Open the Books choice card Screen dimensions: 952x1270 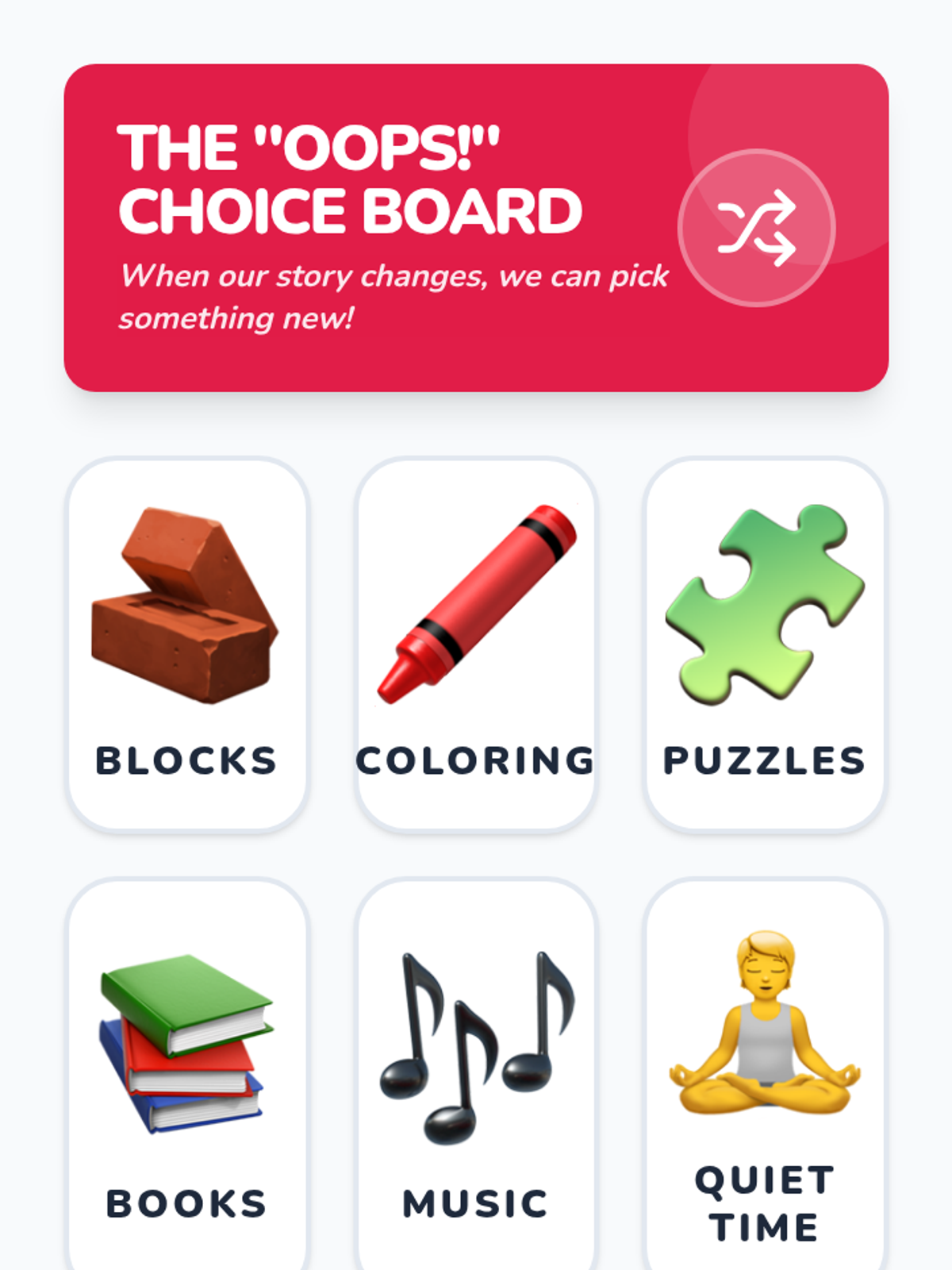(187, 1075)
